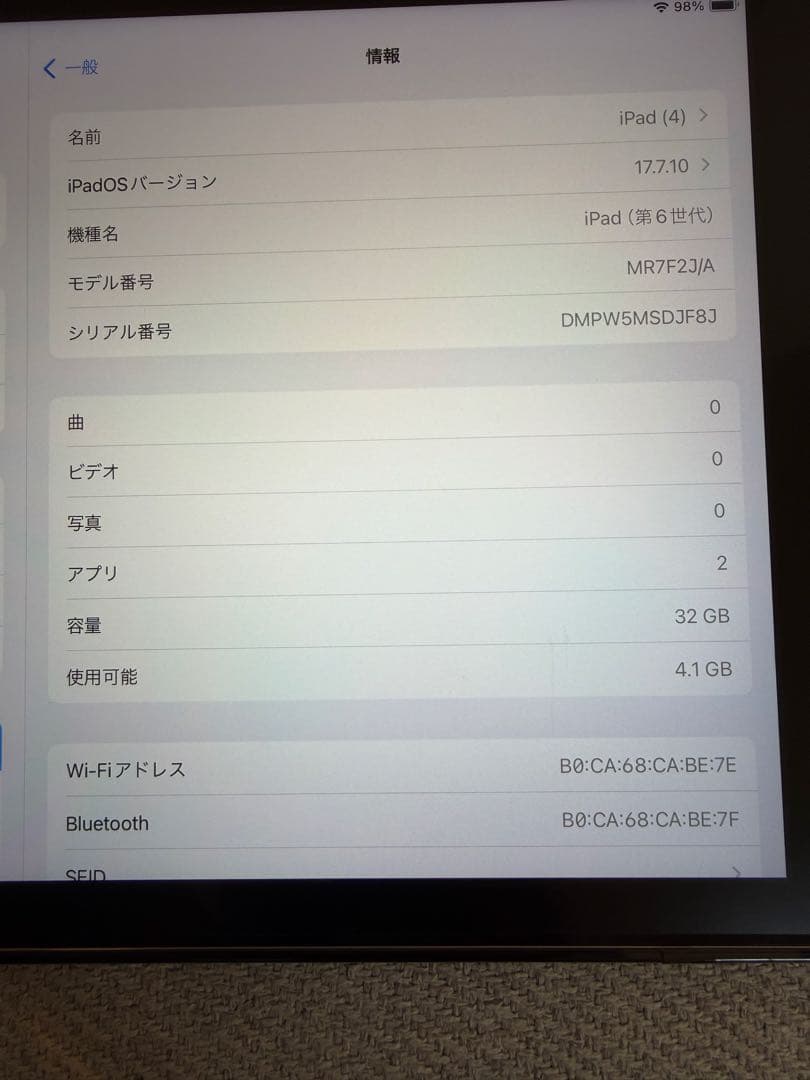
Task: Select the 写真 row showing 0
Action: 400,518
